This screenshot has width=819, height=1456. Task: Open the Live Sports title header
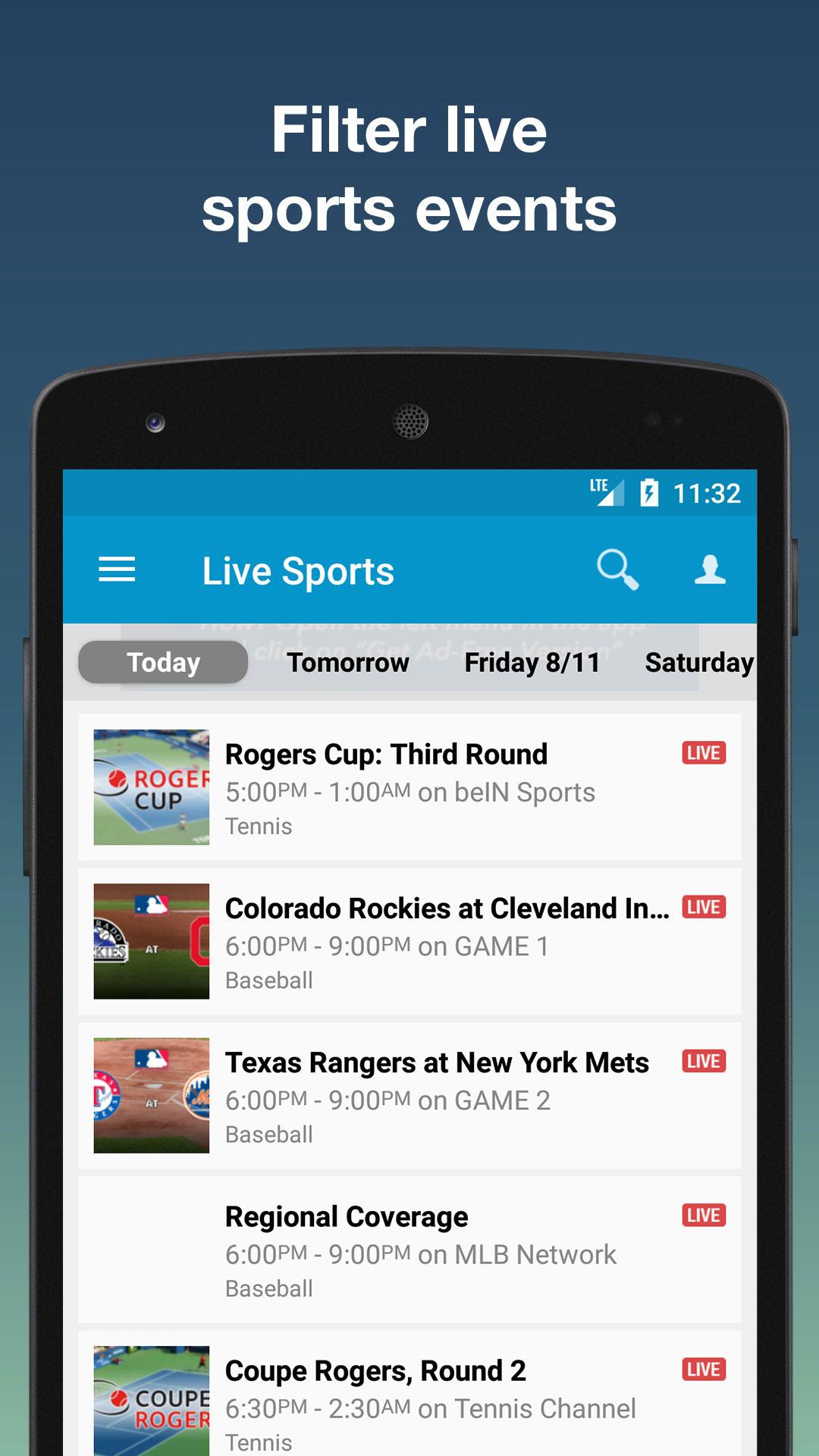point(299,570)
